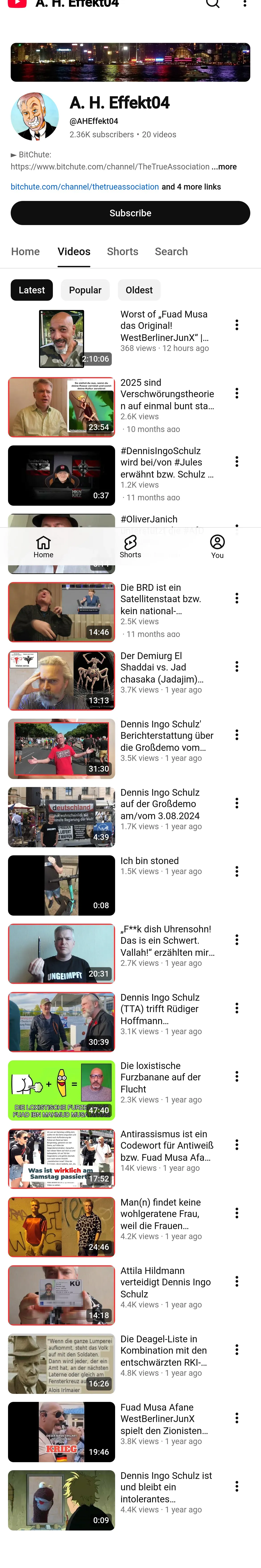Switch to the Home channel tab
This screenshot has width=261, height=1568.
coord(26,251)
